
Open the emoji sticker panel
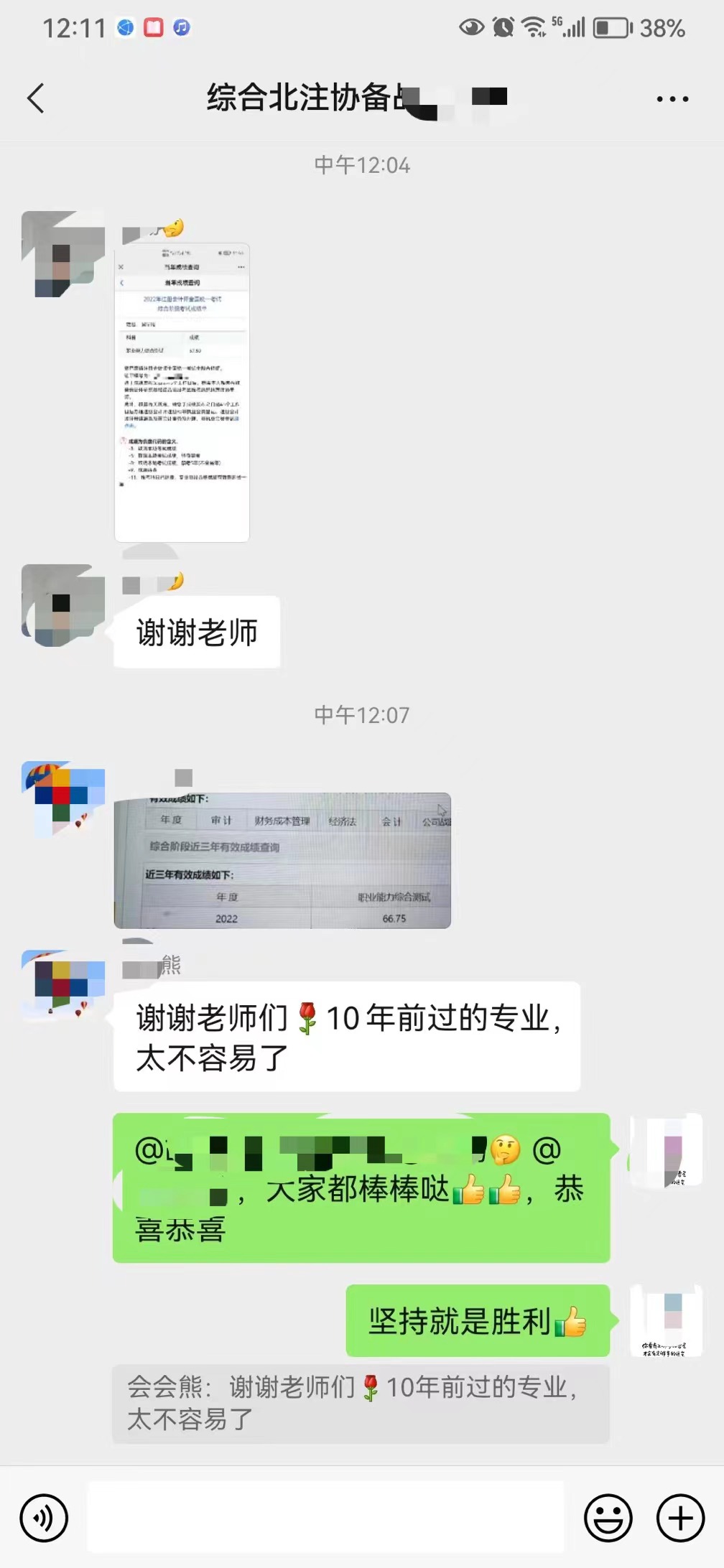click(x=608, y=1518)
